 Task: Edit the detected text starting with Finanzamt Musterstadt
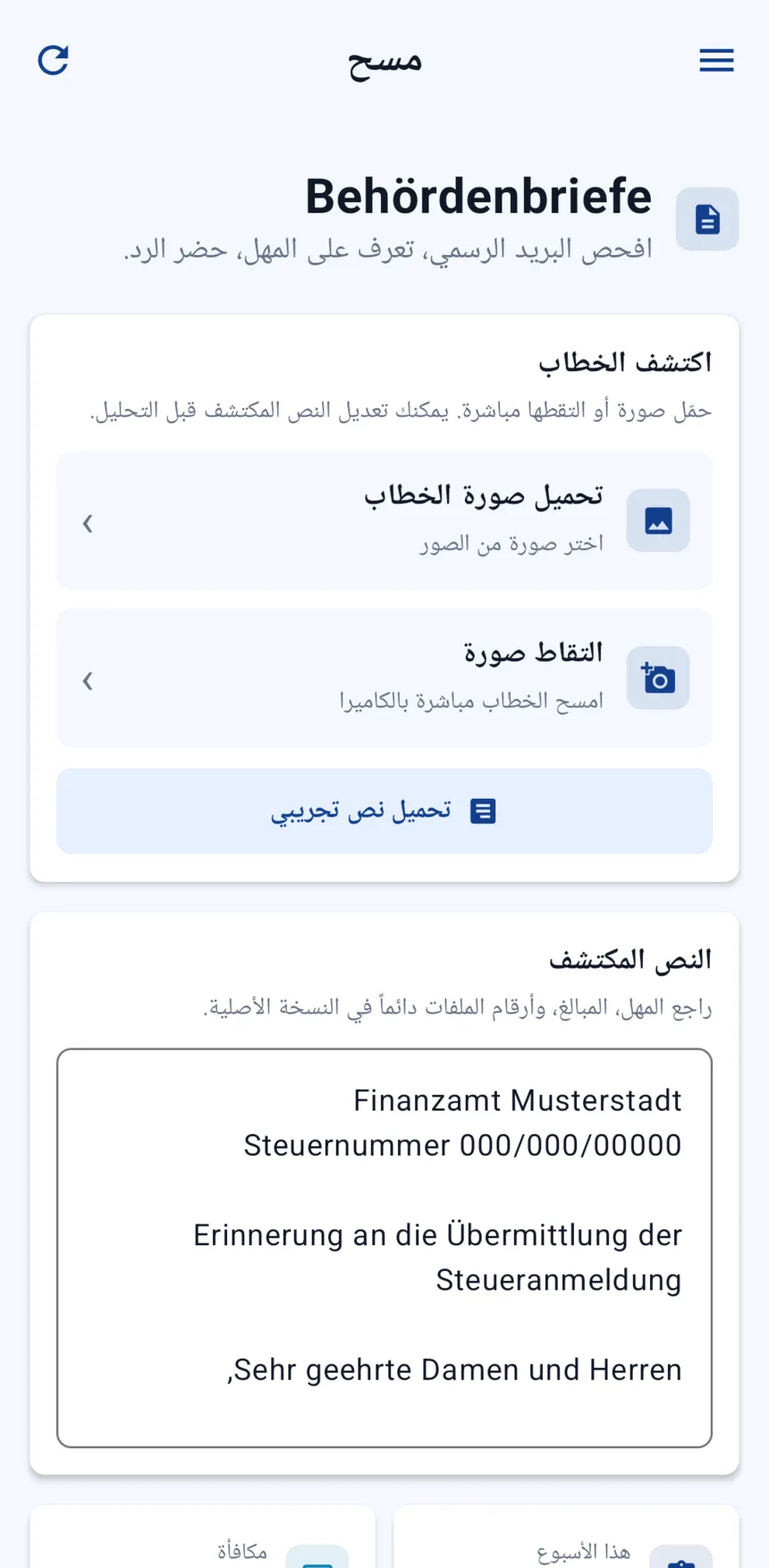click(x=384, y=1248)
